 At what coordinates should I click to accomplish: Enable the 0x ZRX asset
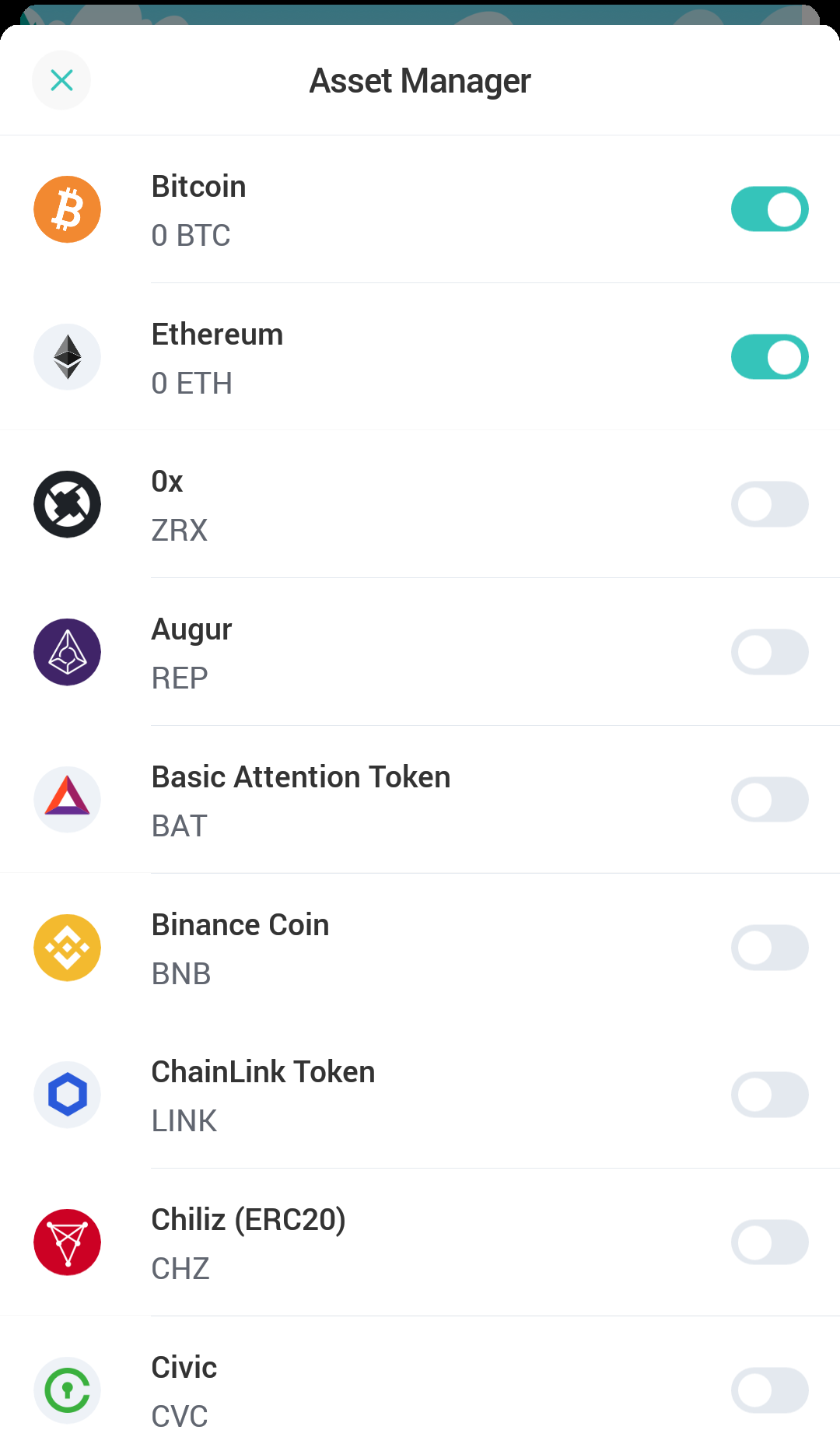pyautogui.click(x=769, y=504)
